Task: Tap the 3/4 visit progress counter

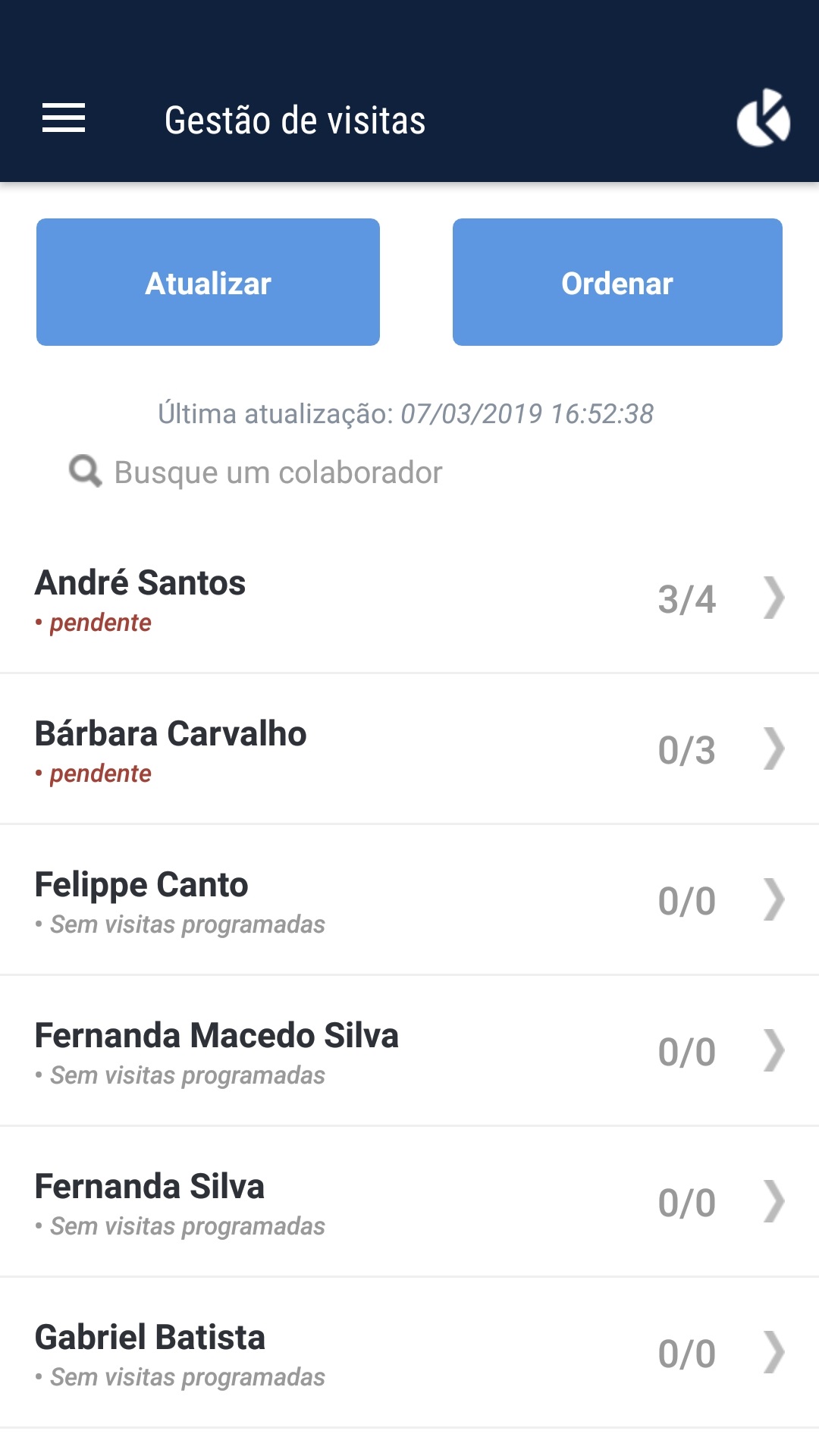Action: [x=686, y=599]
